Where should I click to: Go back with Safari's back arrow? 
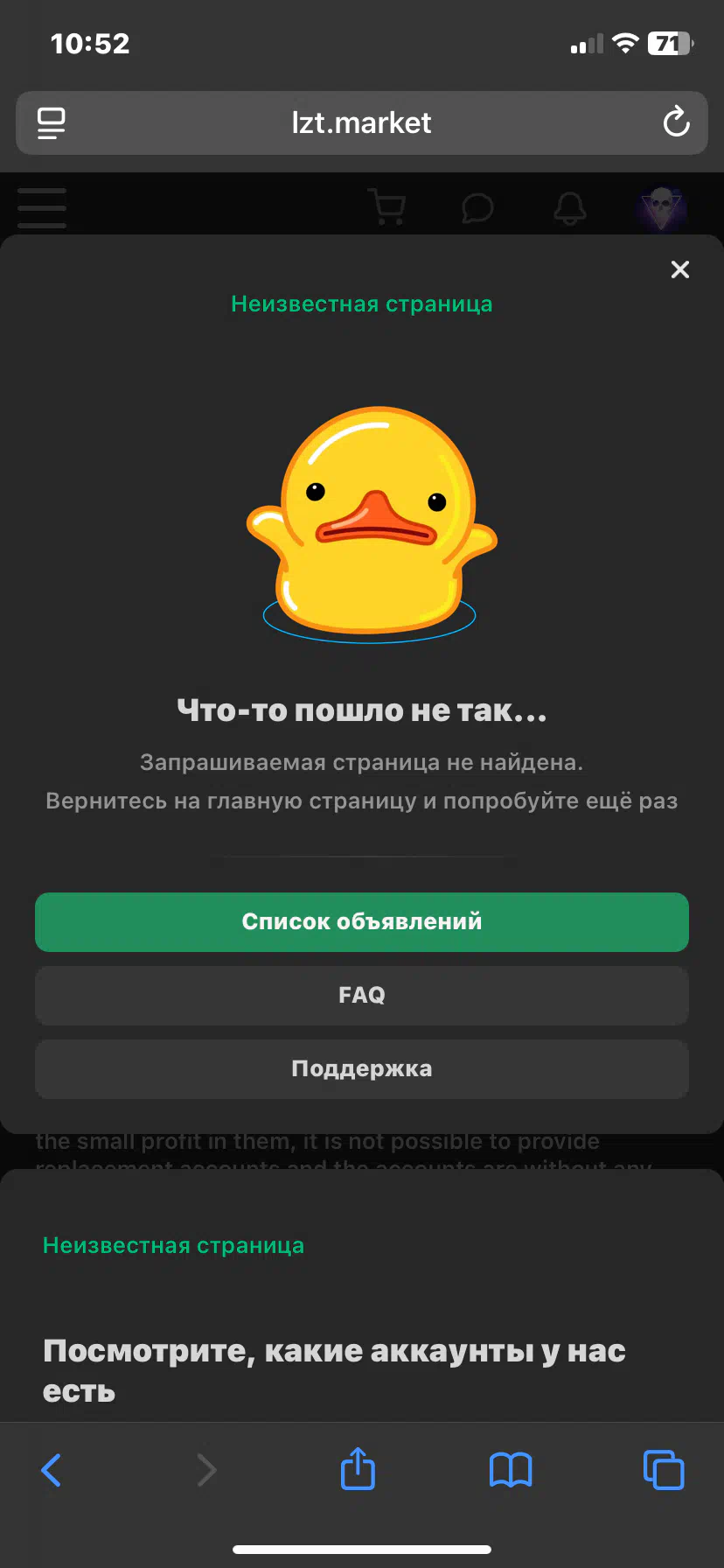pos(52,1470)
